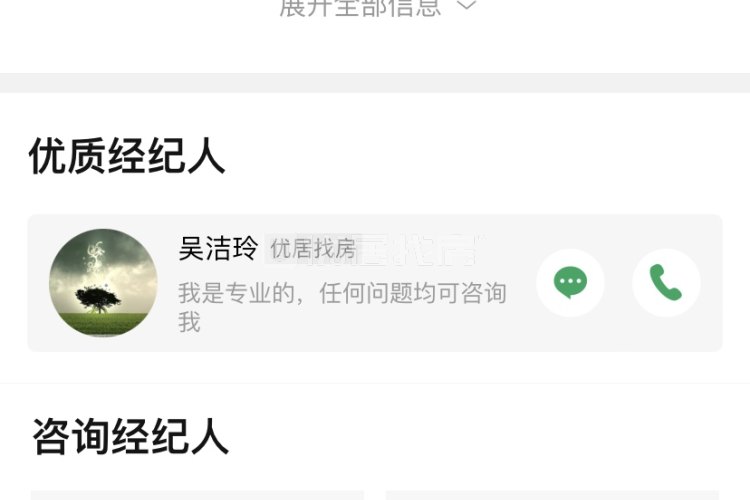Call agent 吴洁玲 by phone

click(666, 283)
